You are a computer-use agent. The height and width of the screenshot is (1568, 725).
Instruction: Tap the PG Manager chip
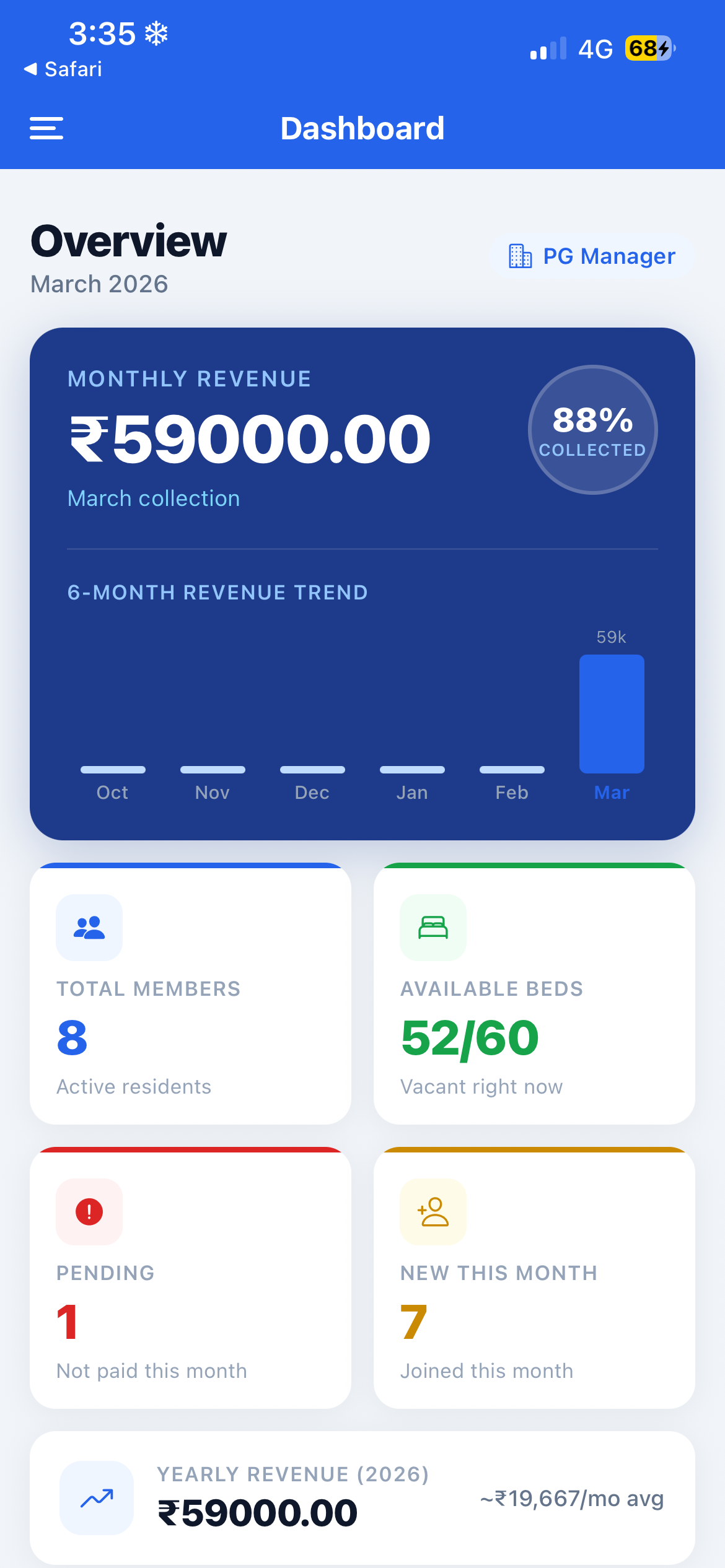click(592, 256)
